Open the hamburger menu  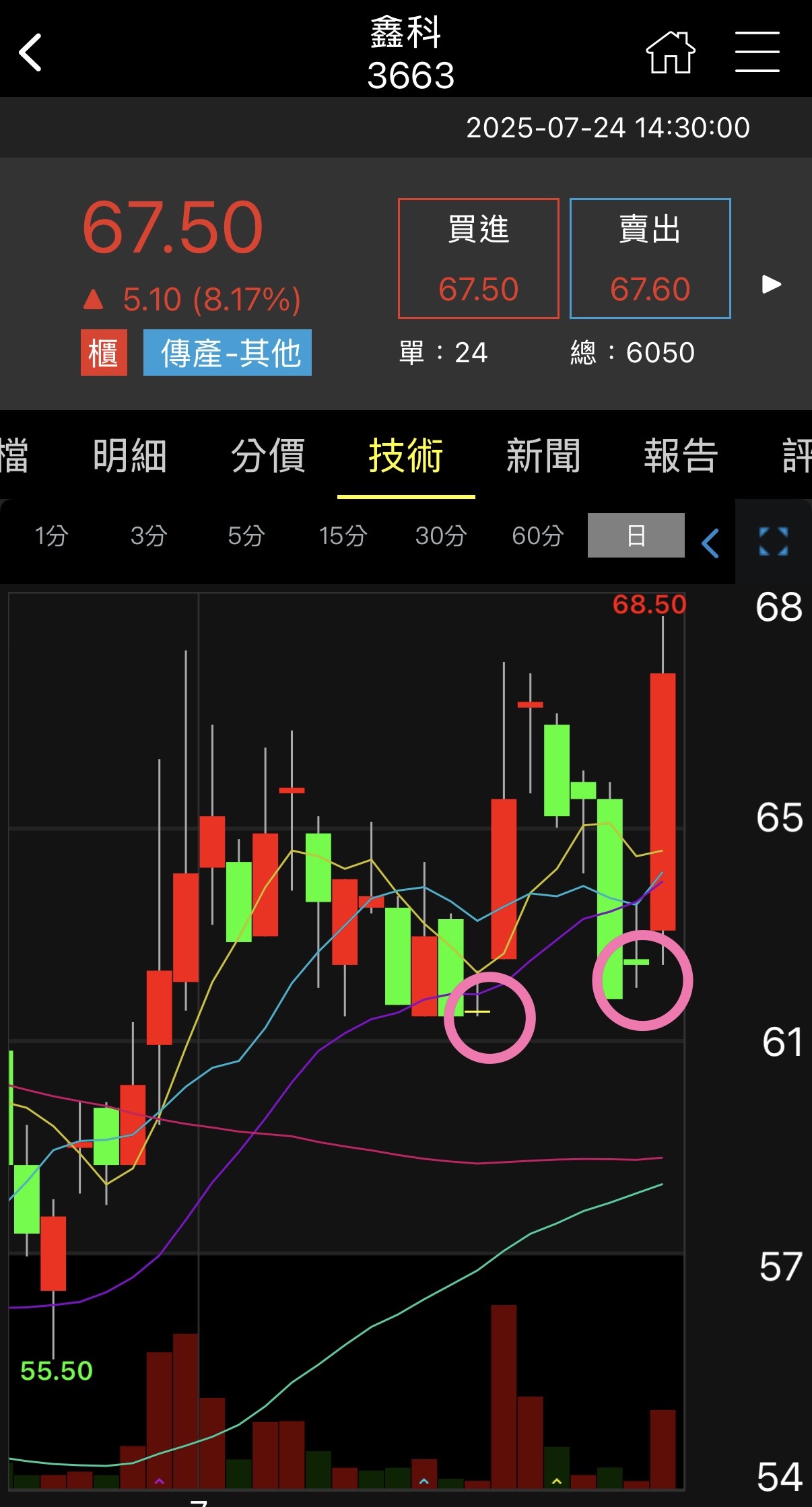point(757,52)
